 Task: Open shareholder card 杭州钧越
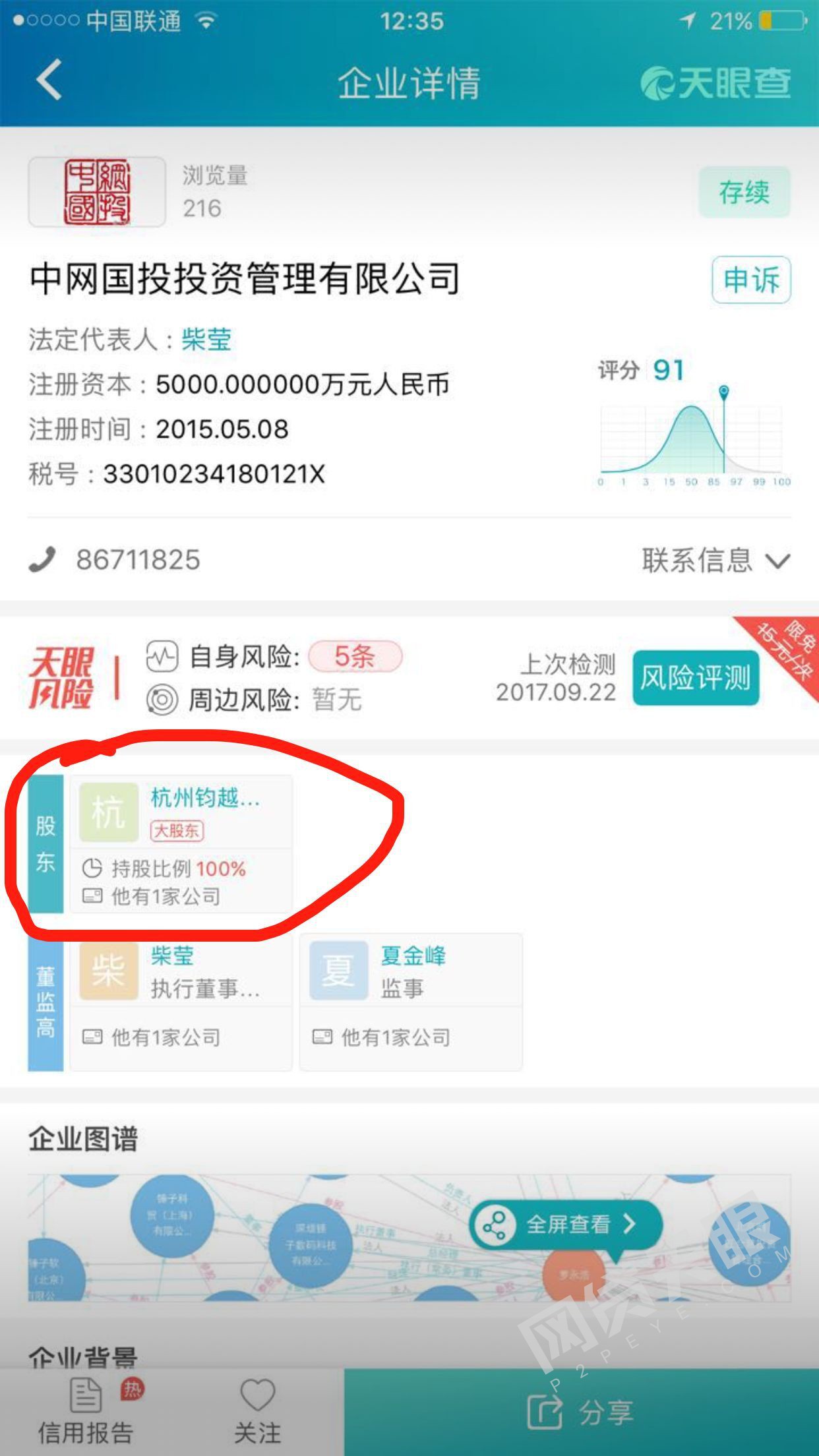[181, 844]
